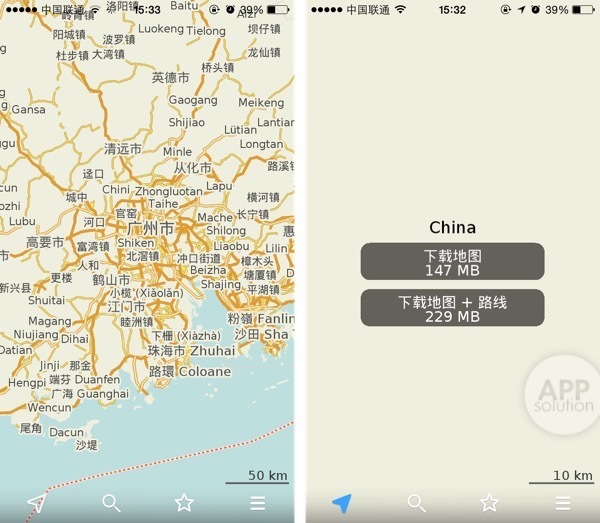Image resolution: width=600 pixels, height=523 pixels.
Task: Open bookmarks star on the China download screen
Action: (x=489, y=503)
